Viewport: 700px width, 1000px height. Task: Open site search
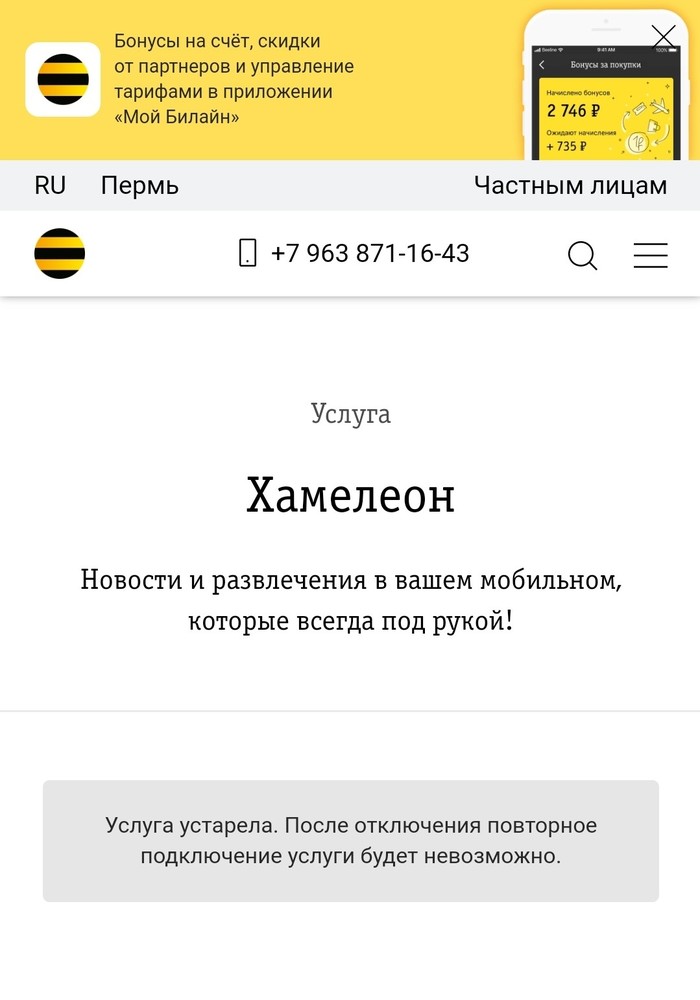pos(582,256)
